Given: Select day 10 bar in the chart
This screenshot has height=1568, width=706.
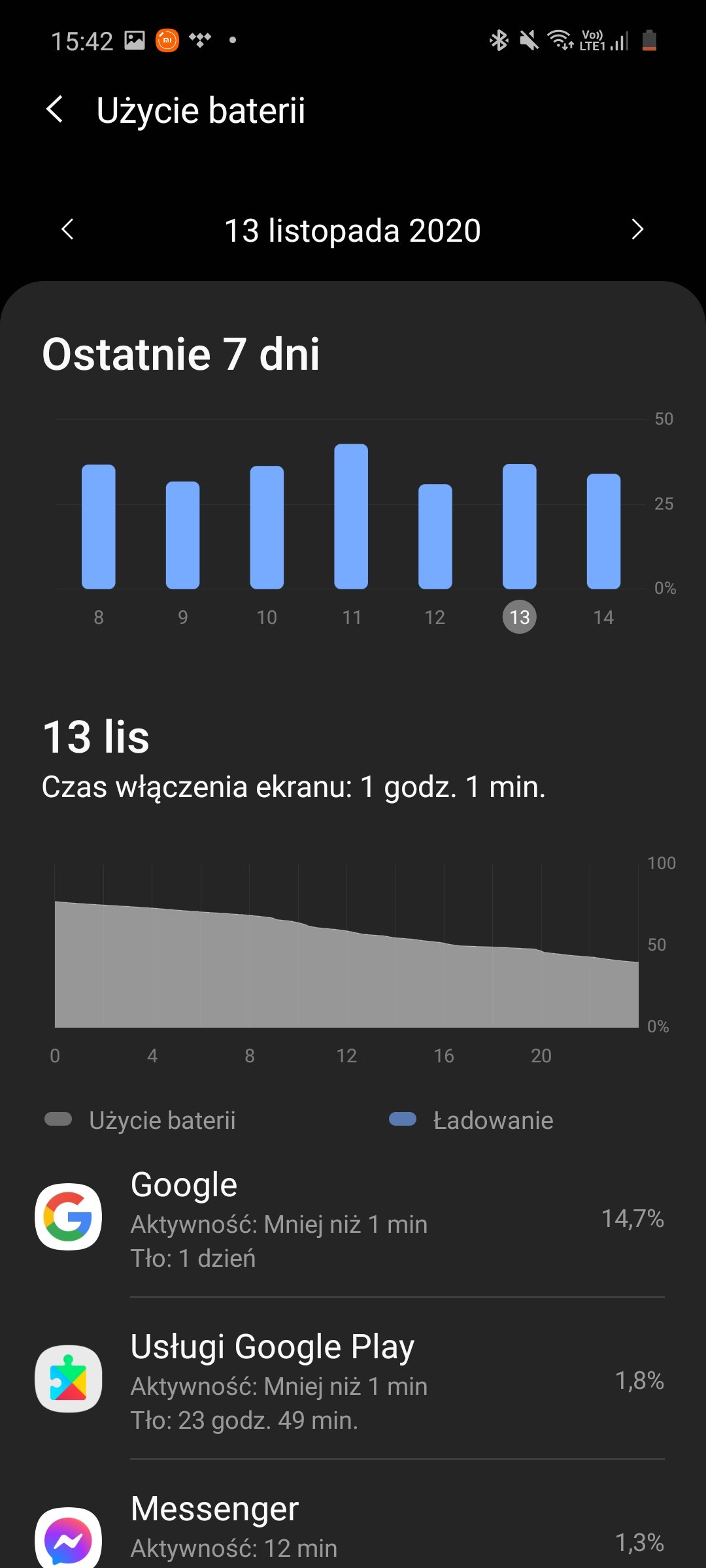Looking at the screenshot, I should (x=267, y=527).
